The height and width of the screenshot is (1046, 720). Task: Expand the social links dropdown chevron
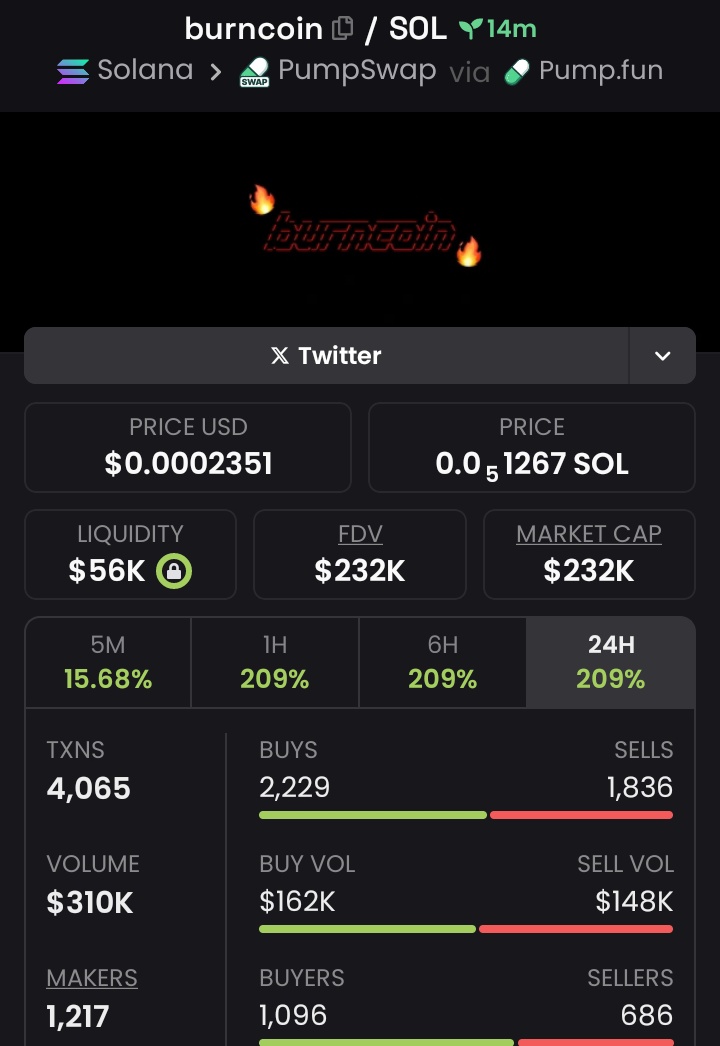pyautogui.click(x=662, y=356)
